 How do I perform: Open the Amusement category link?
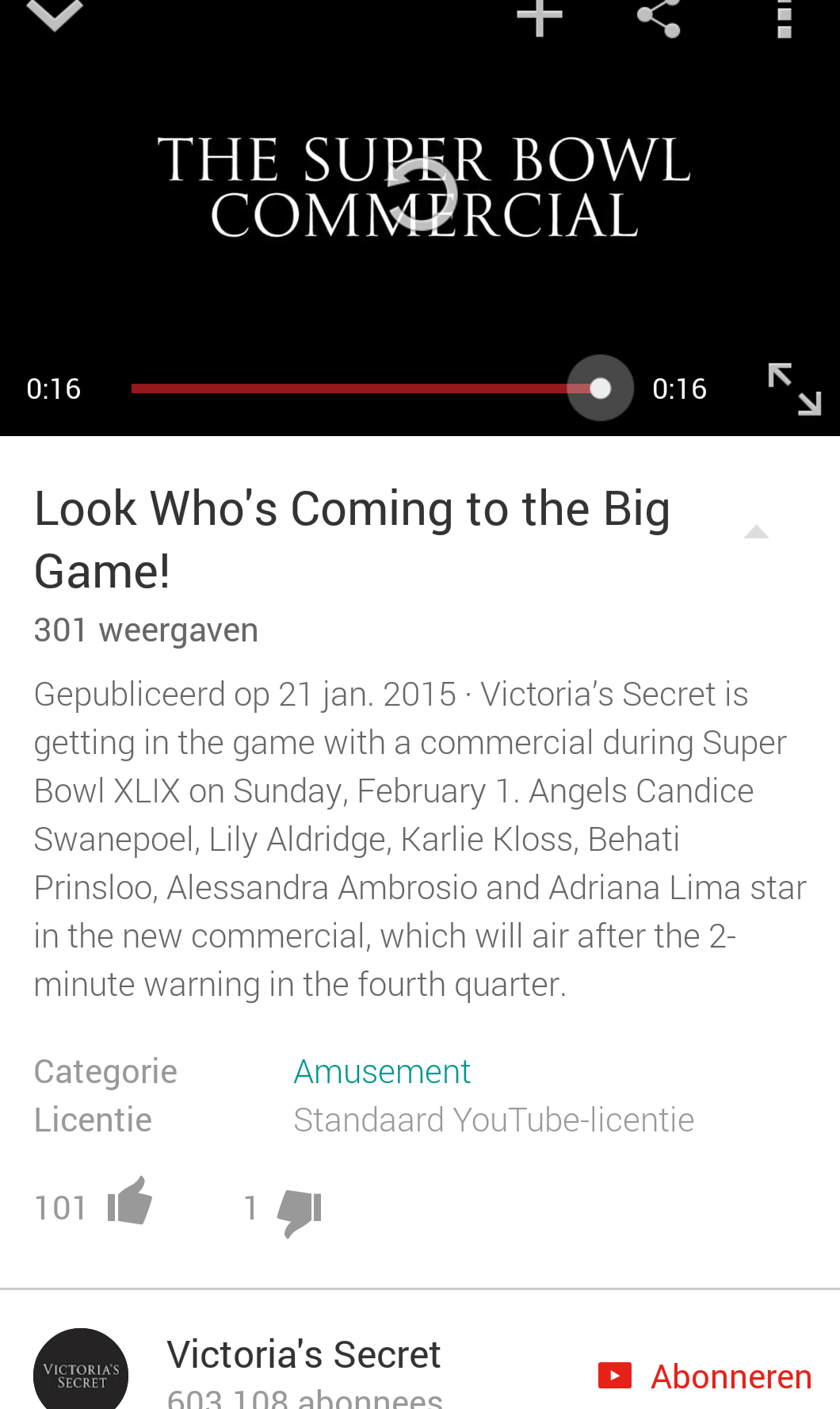tap(382, 1071)
